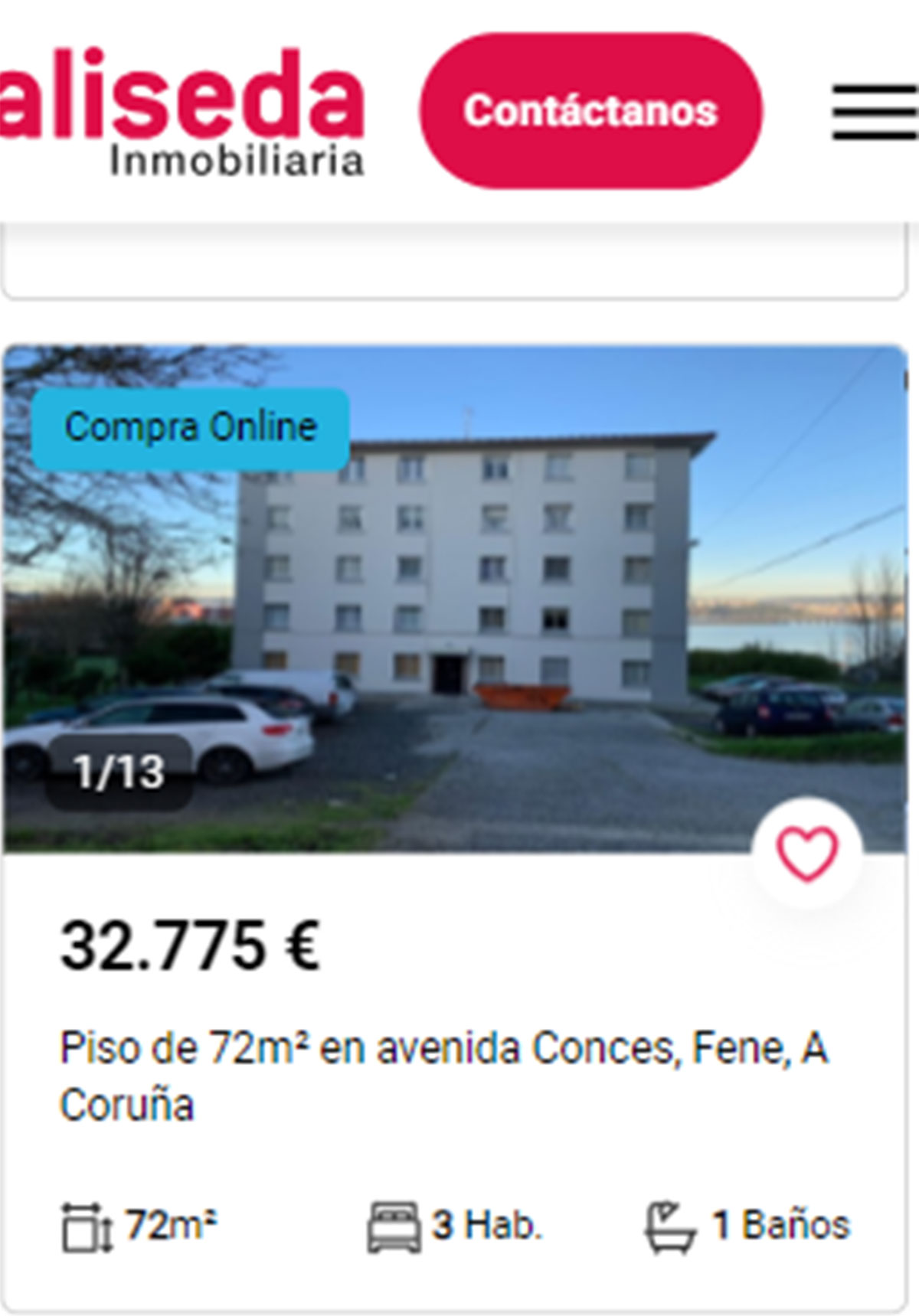Open the hamburger menu

tap(875, 113)
